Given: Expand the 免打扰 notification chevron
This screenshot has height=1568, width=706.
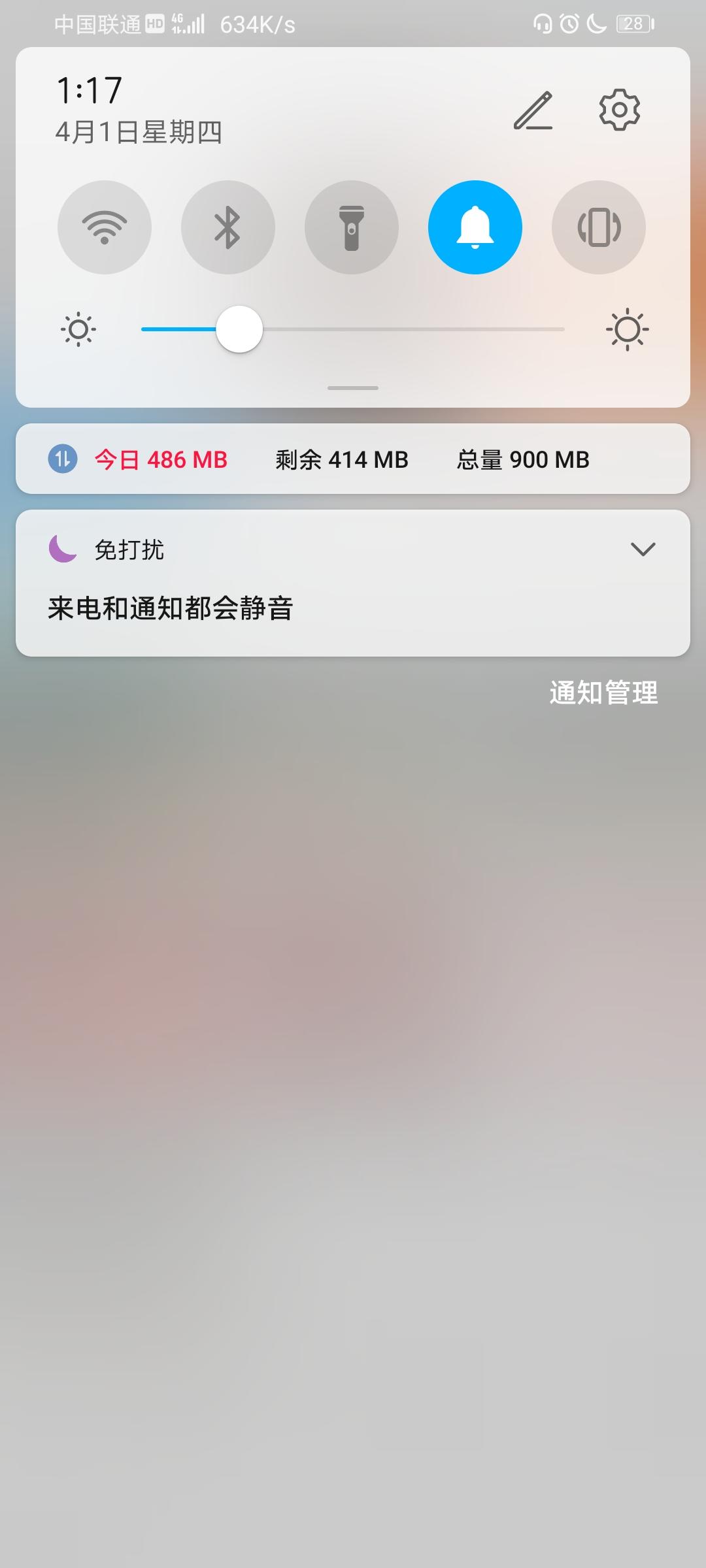Looking at the screenshot, I should [644, 549].
